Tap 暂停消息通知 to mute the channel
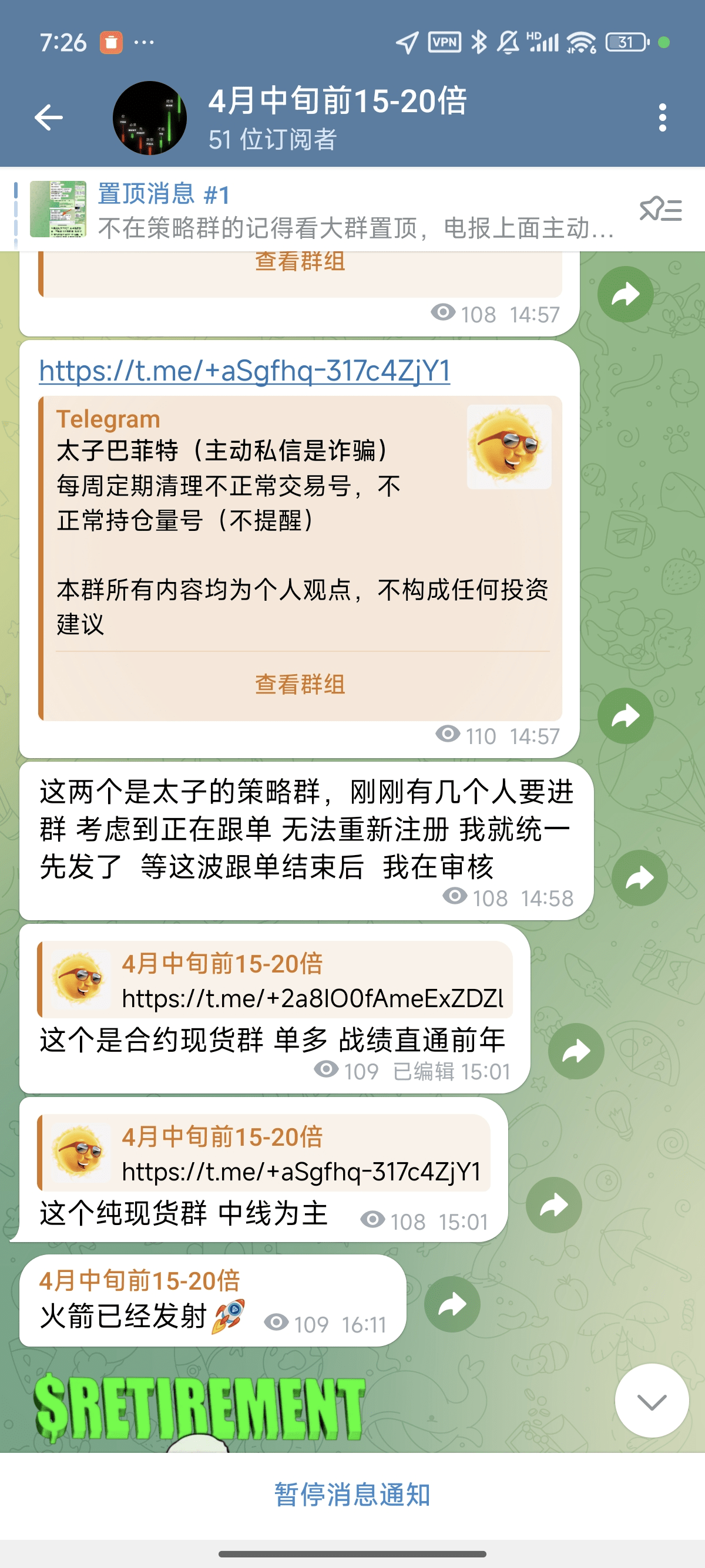Viewport: 705px width, 1568px height. pos(352,1495)
